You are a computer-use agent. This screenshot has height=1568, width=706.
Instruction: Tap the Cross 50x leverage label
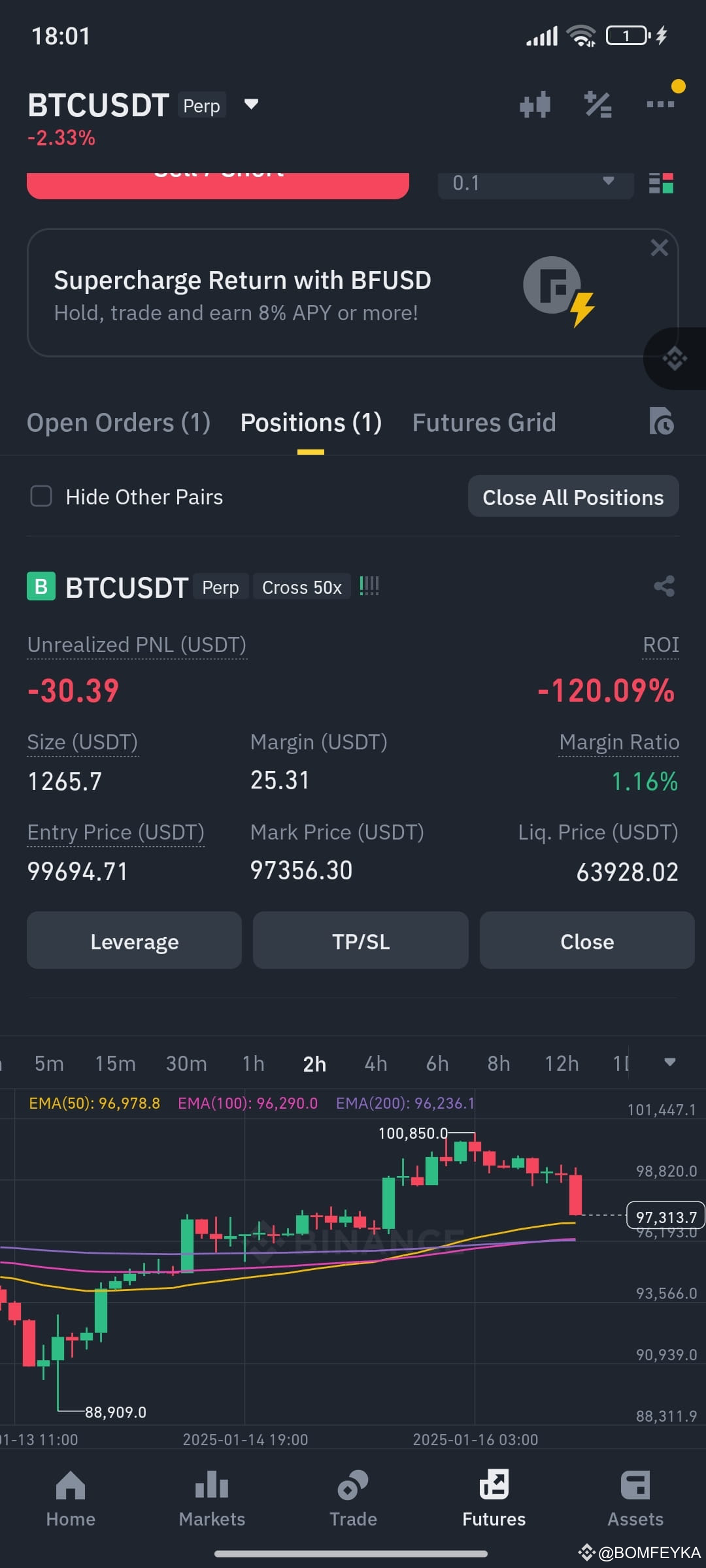click(x=301, y=587)
